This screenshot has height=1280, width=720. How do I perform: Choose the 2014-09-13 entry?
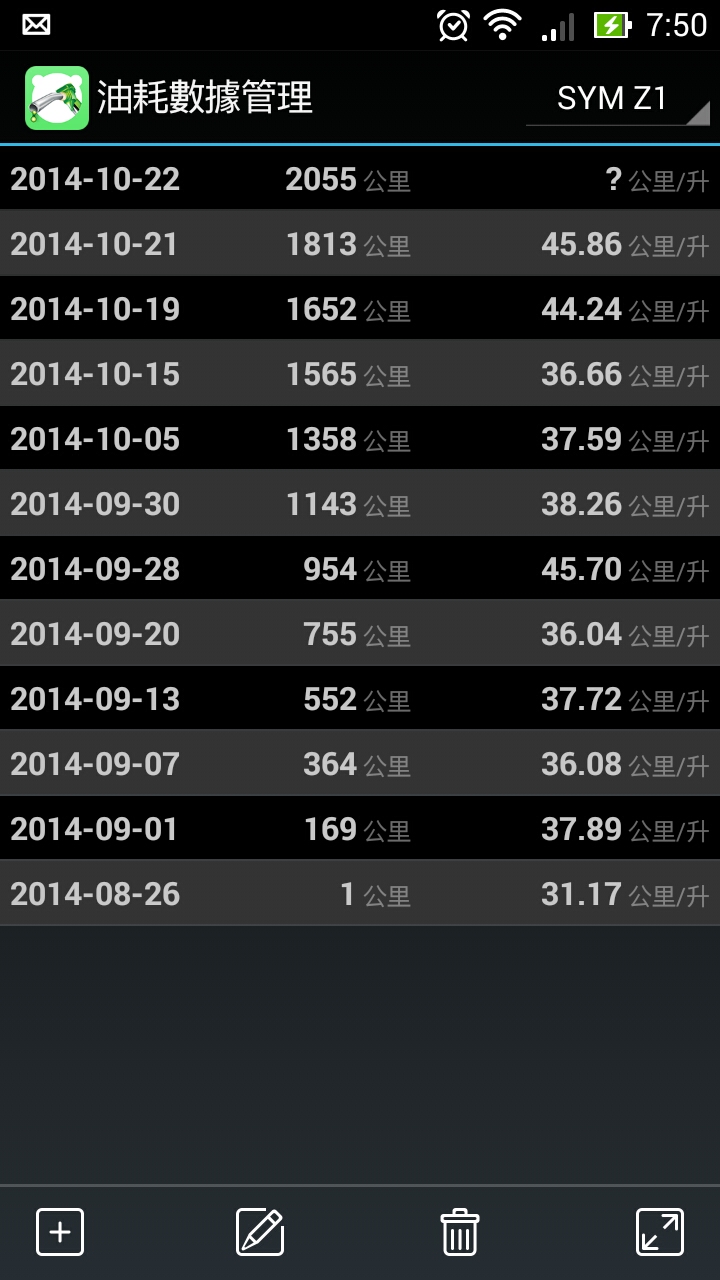click(x=360, y=698)
